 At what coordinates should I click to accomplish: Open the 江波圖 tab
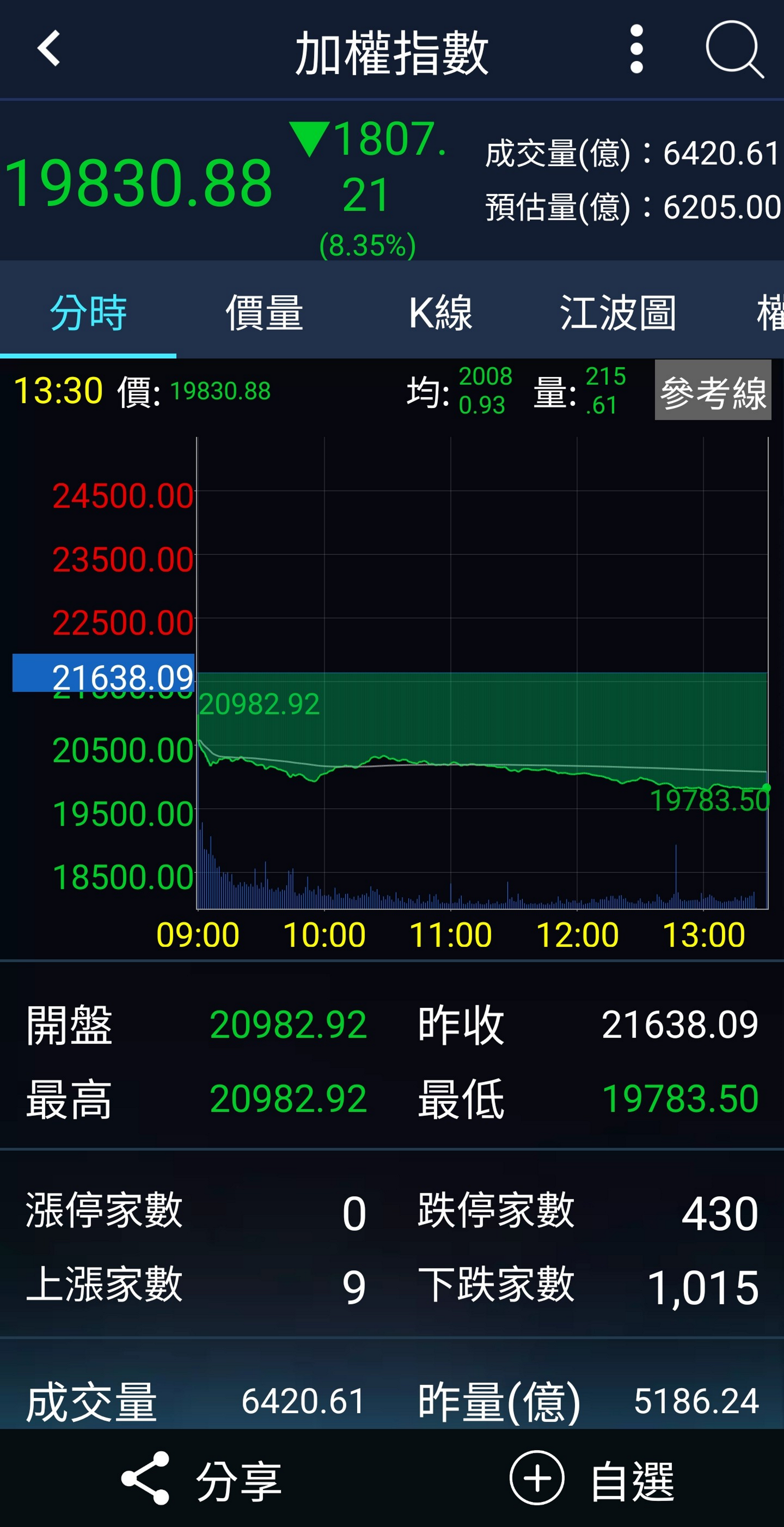tap(617, 312)
